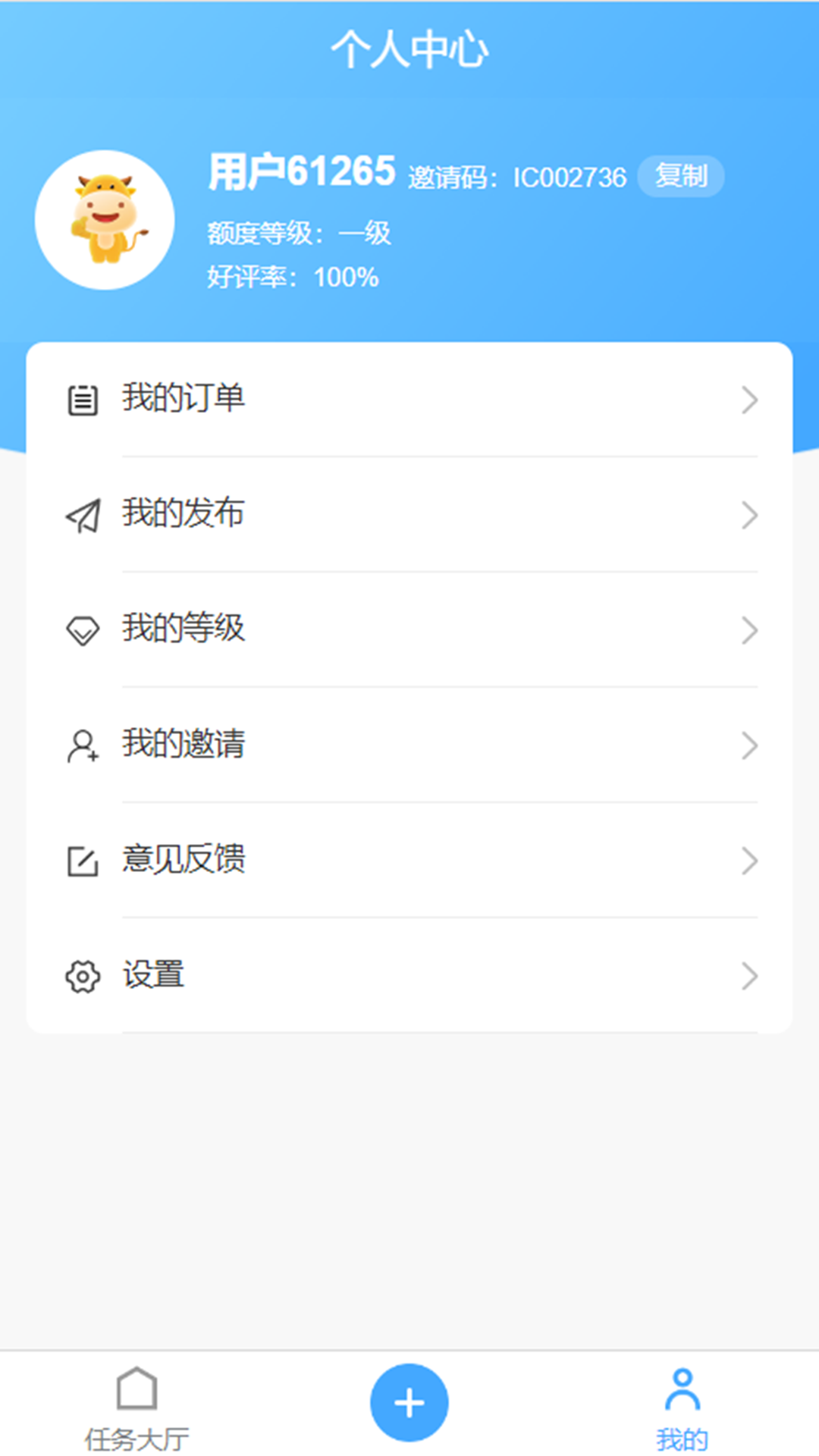Select the 我的 tab

tap(682, 1407)
